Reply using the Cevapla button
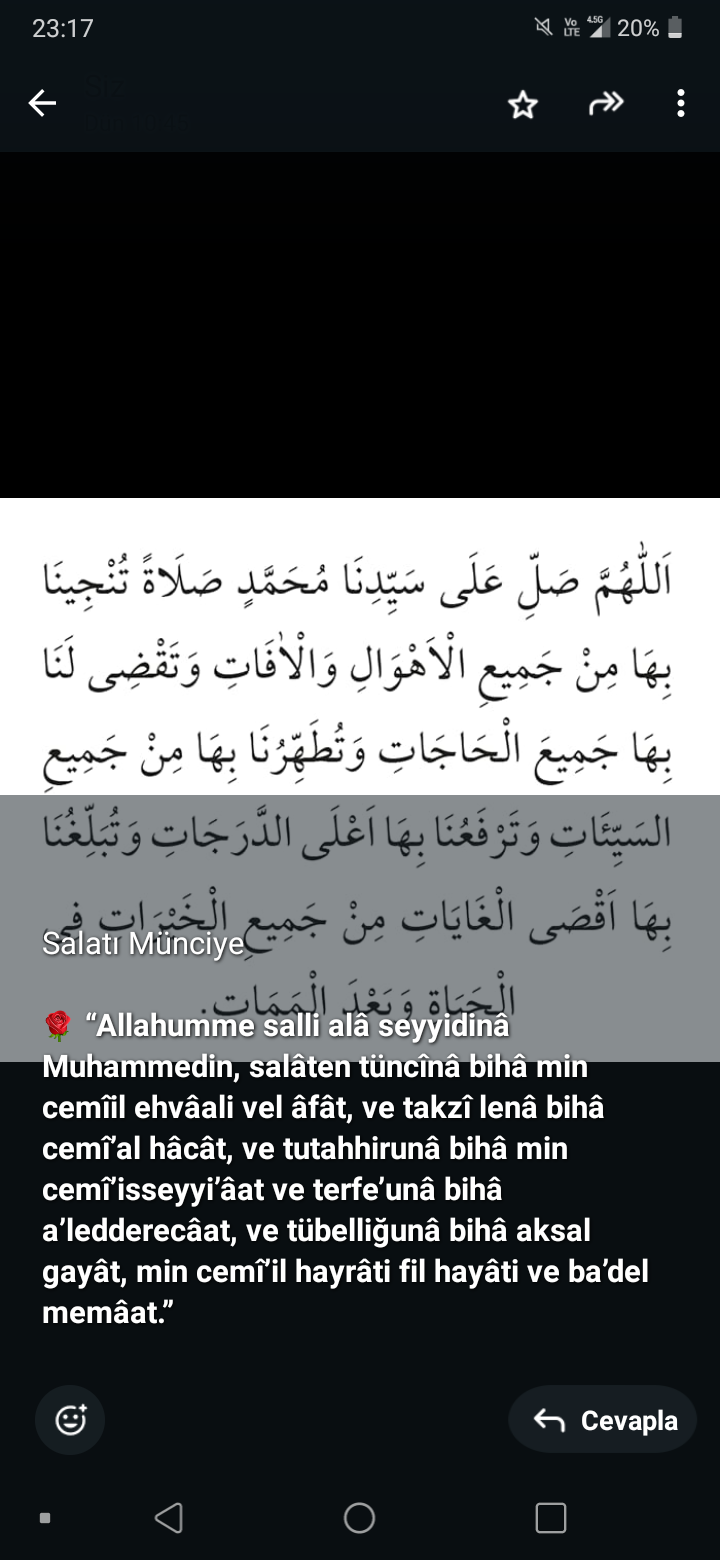This screenshot has width=720, height=1560. pos(602,1419)
